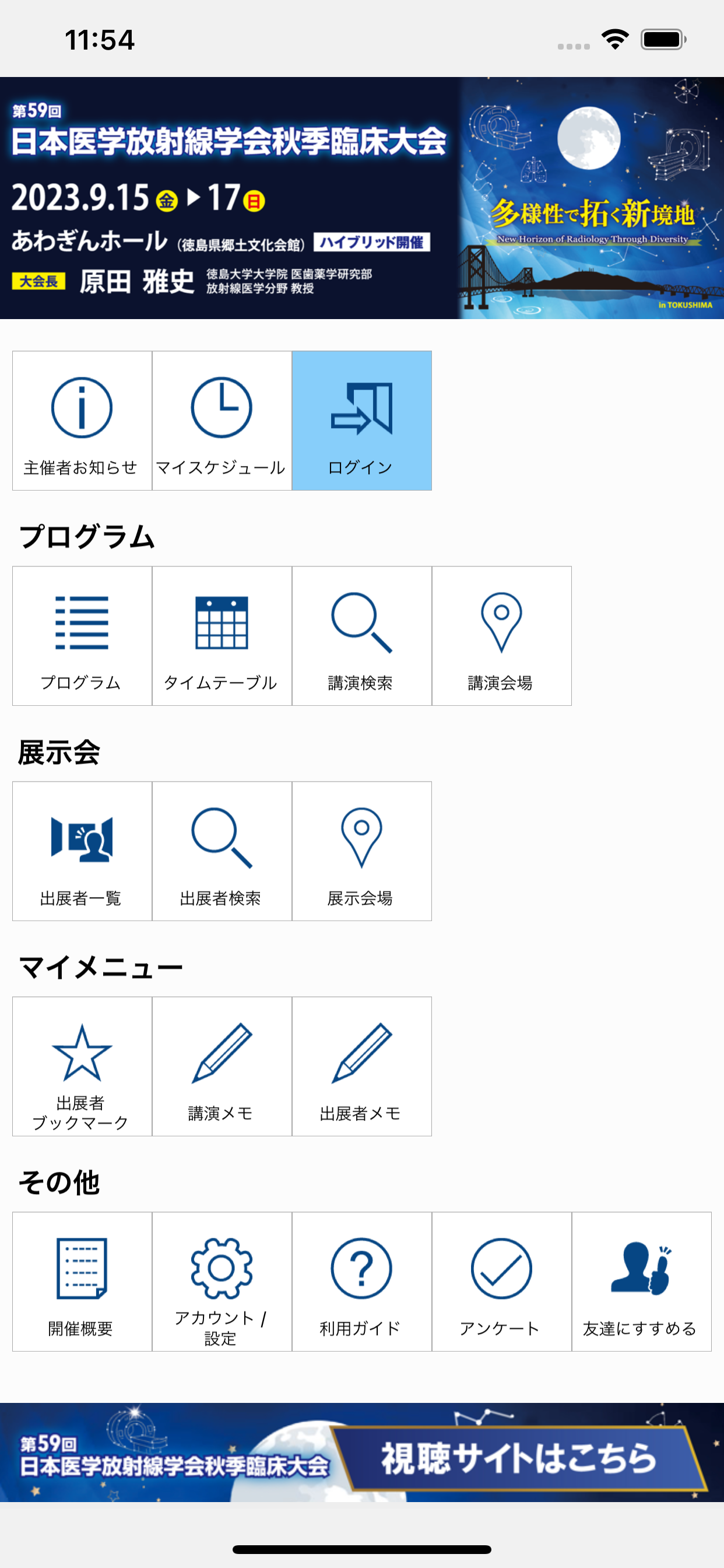View 展示会場 exhibition hall
The width and height of the screenshot is (724, 1568).
(x=362, y=852)
